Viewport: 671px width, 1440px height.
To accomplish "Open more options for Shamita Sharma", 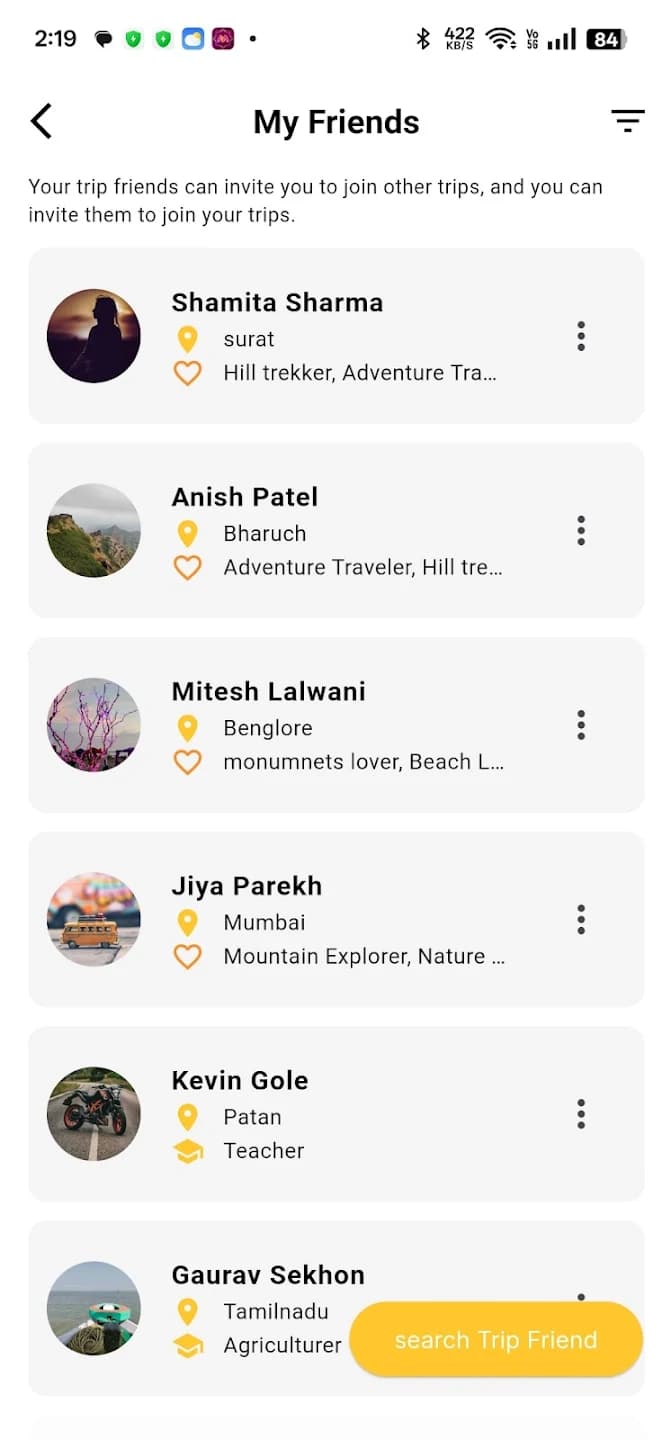I will tap(581, 337).
